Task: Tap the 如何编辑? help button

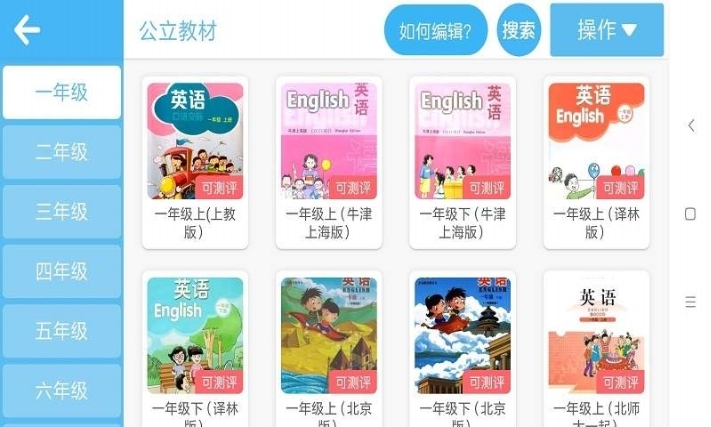Action: (435, 31)
